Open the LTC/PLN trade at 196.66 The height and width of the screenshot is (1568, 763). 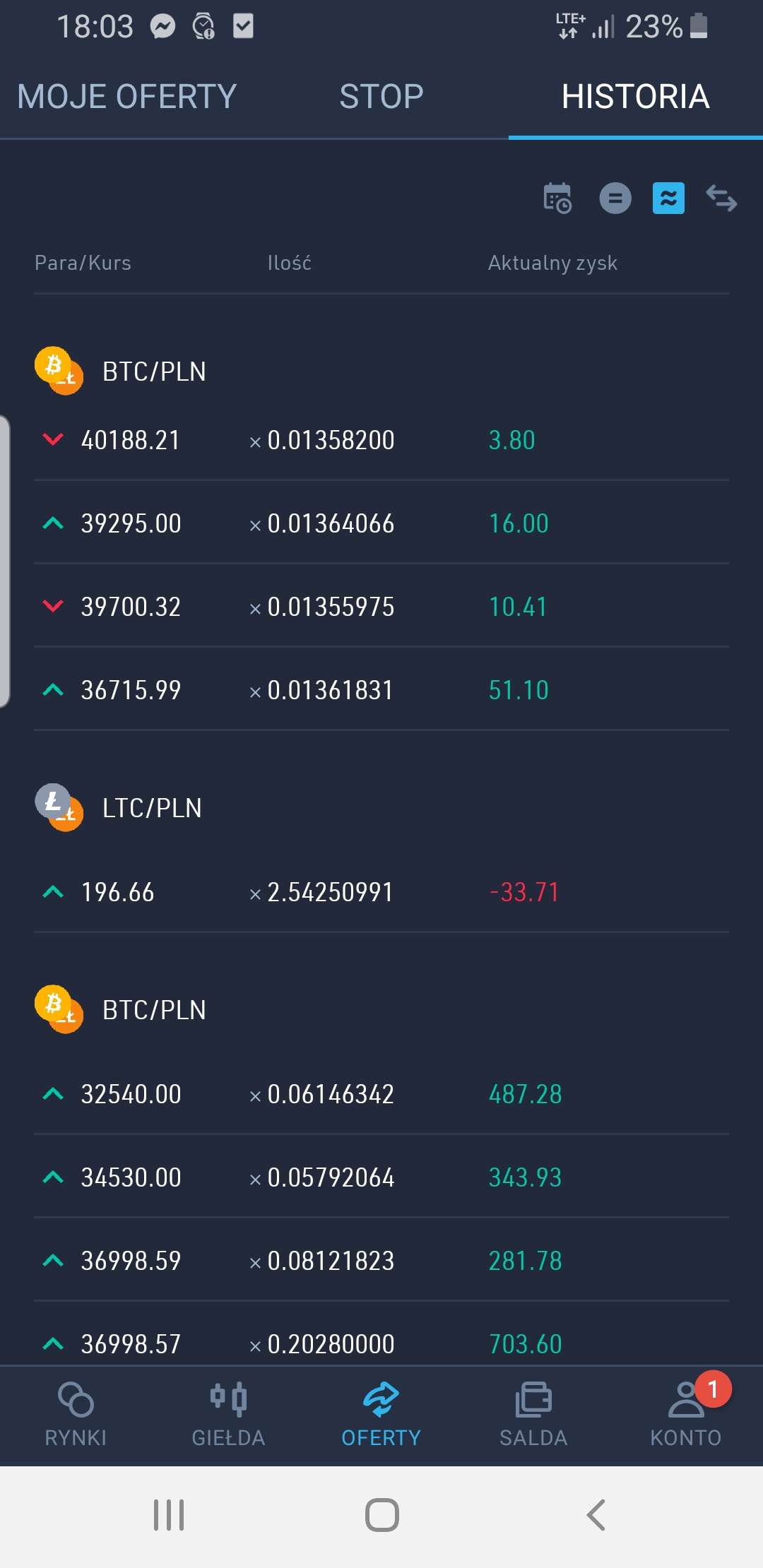[381, 892]
